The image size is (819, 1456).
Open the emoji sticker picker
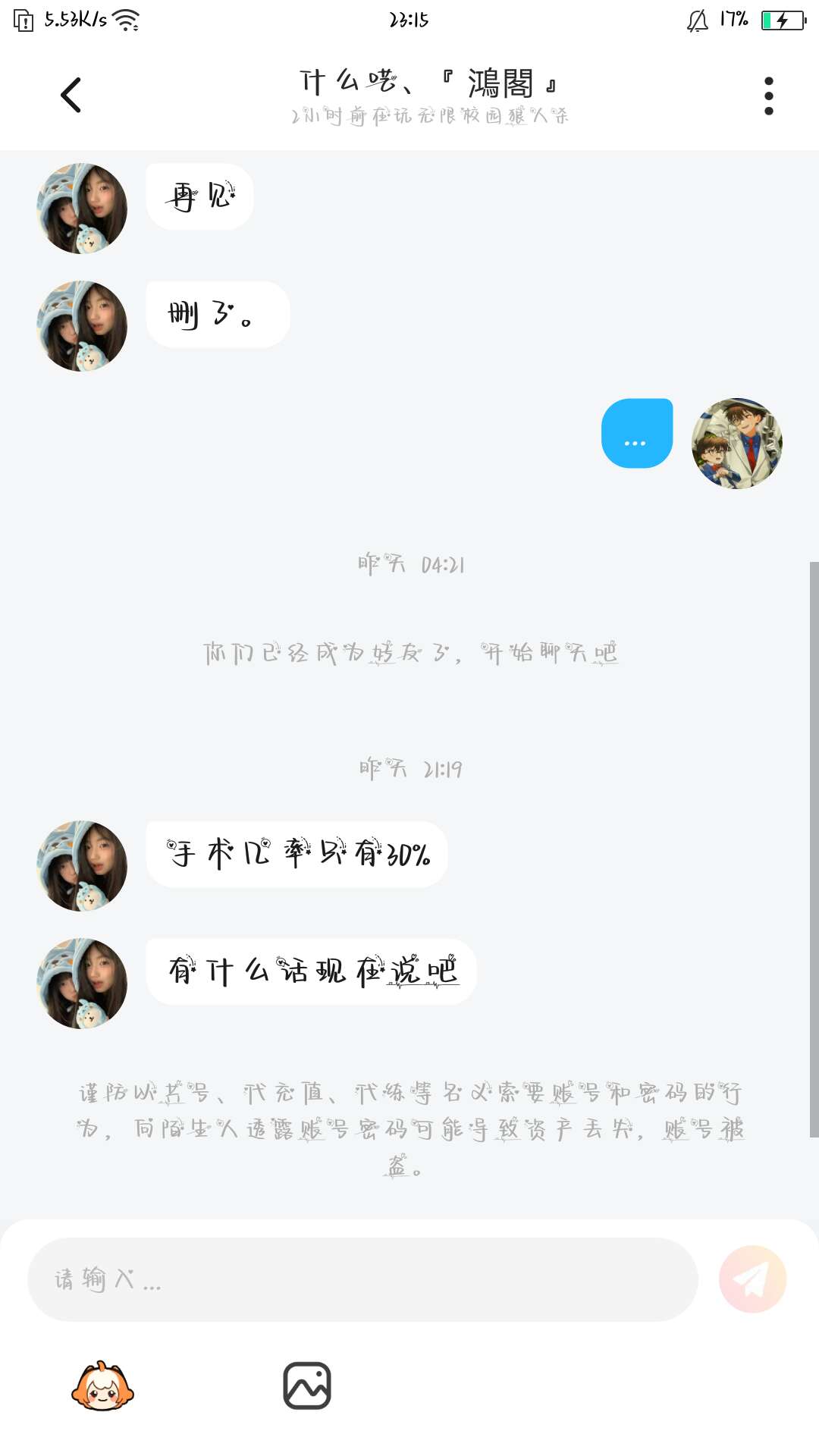pos(102,1386)
